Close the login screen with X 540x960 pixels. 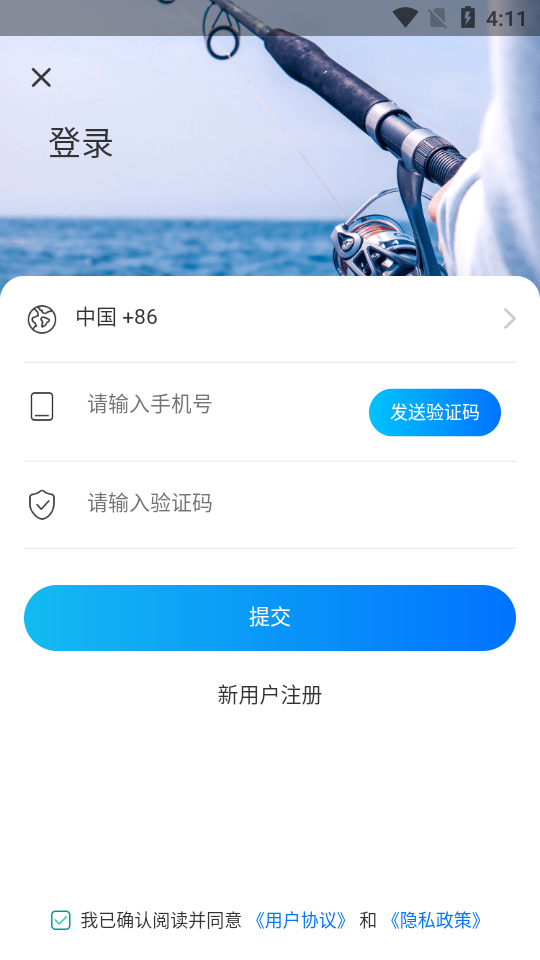(41, 78)
